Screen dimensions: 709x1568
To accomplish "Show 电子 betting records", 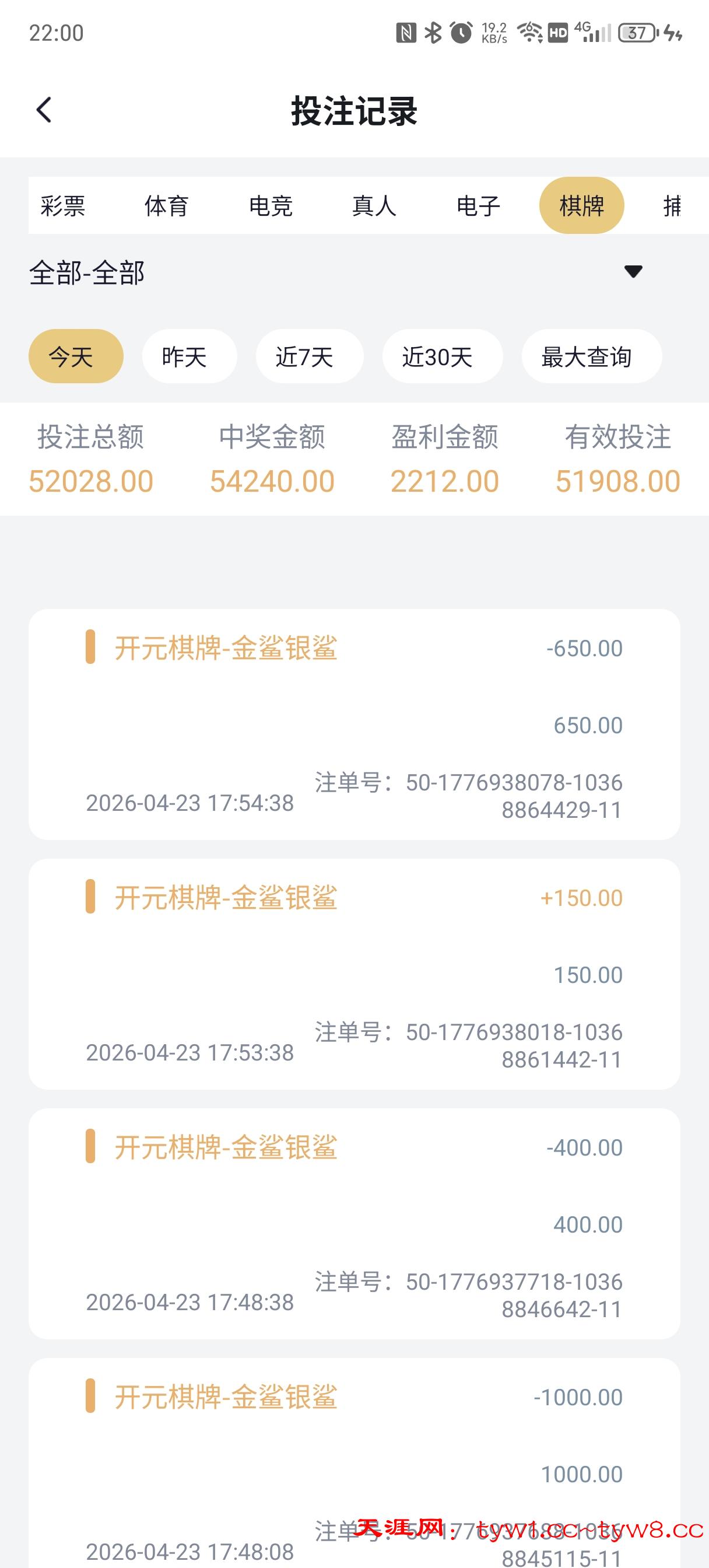I will coord(478,206).
